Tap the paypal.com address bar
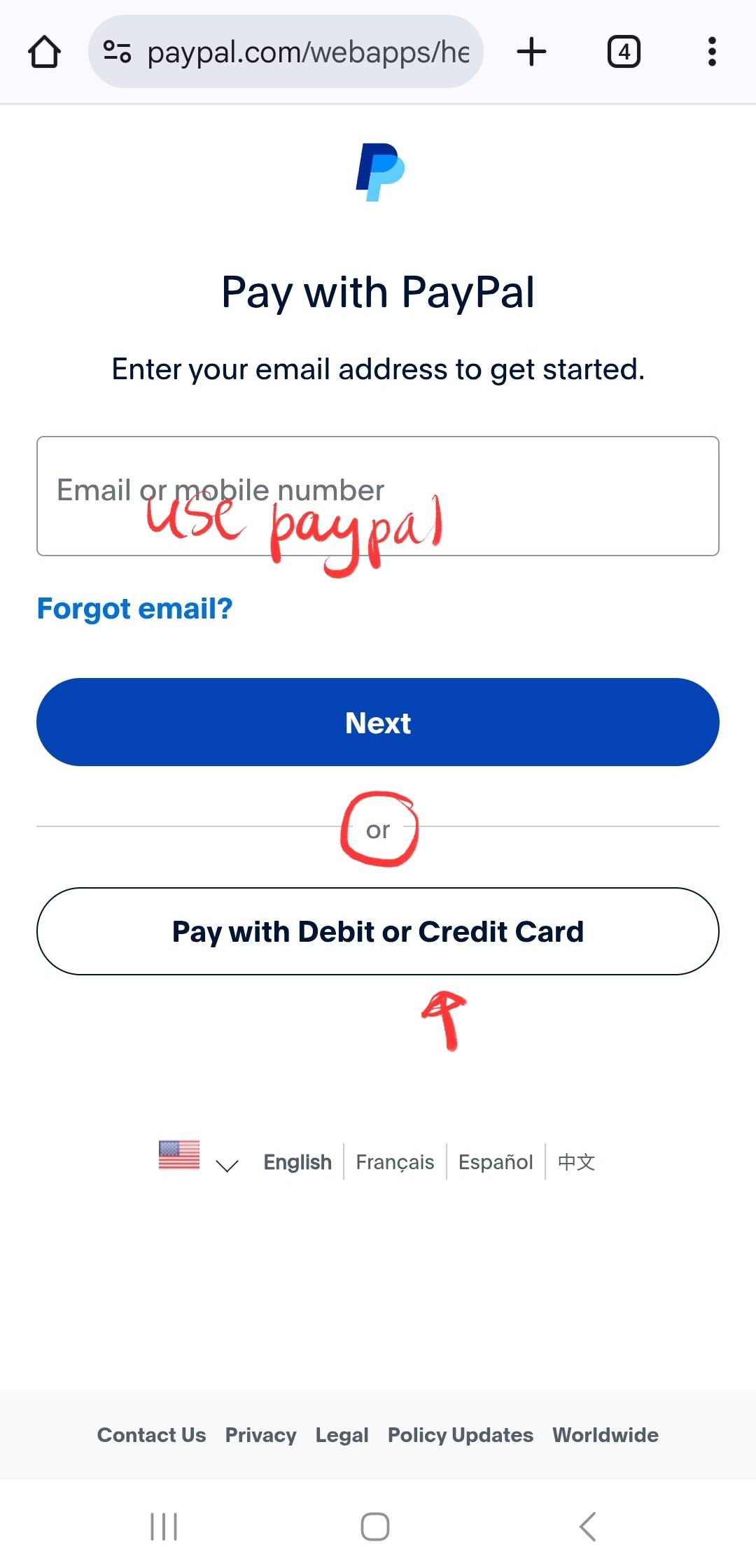Screen dimensions: 756x1568 pos(286,52)
